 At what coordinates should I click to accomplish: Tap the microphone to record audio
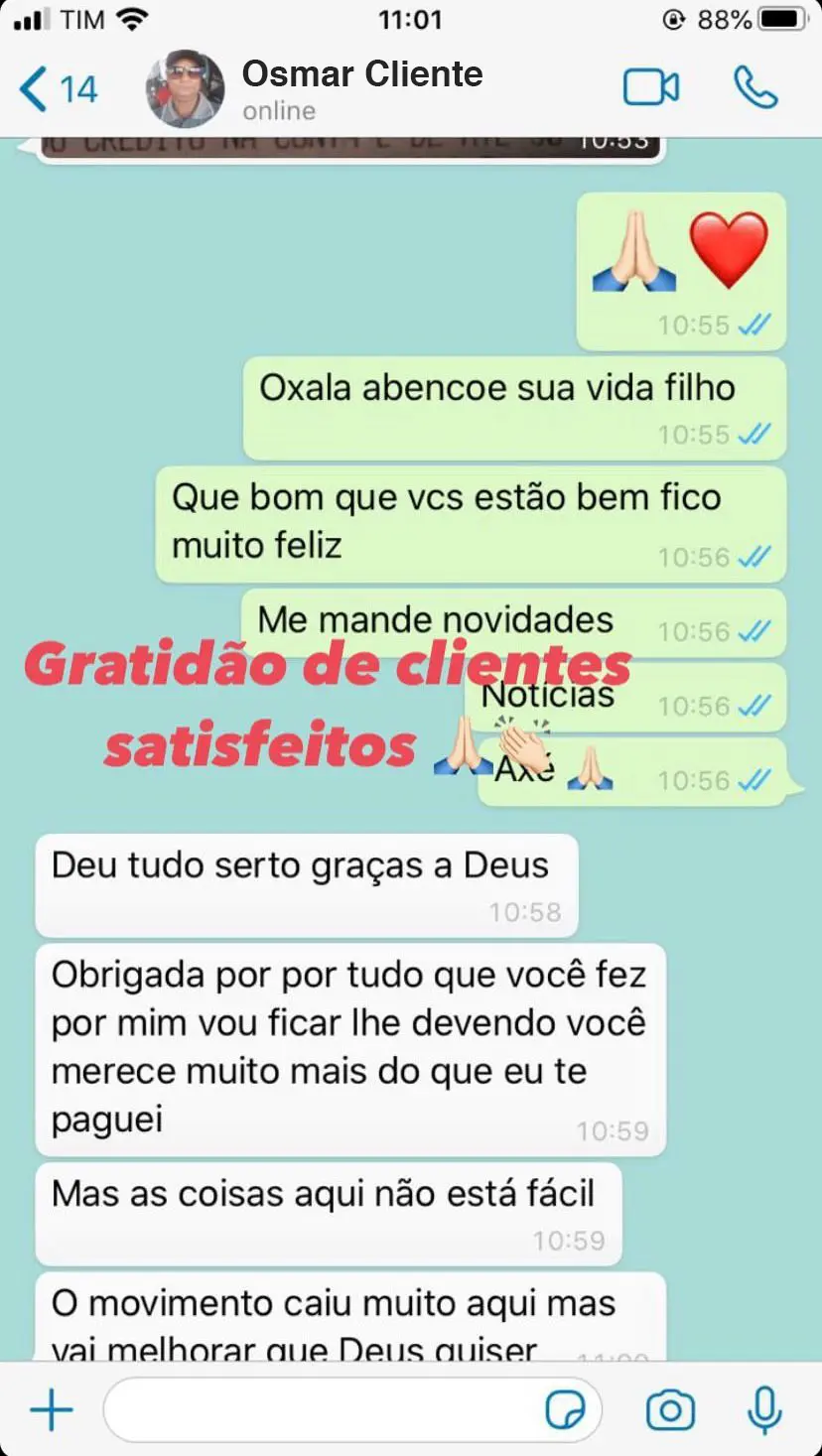click(x=764, y=1409)
